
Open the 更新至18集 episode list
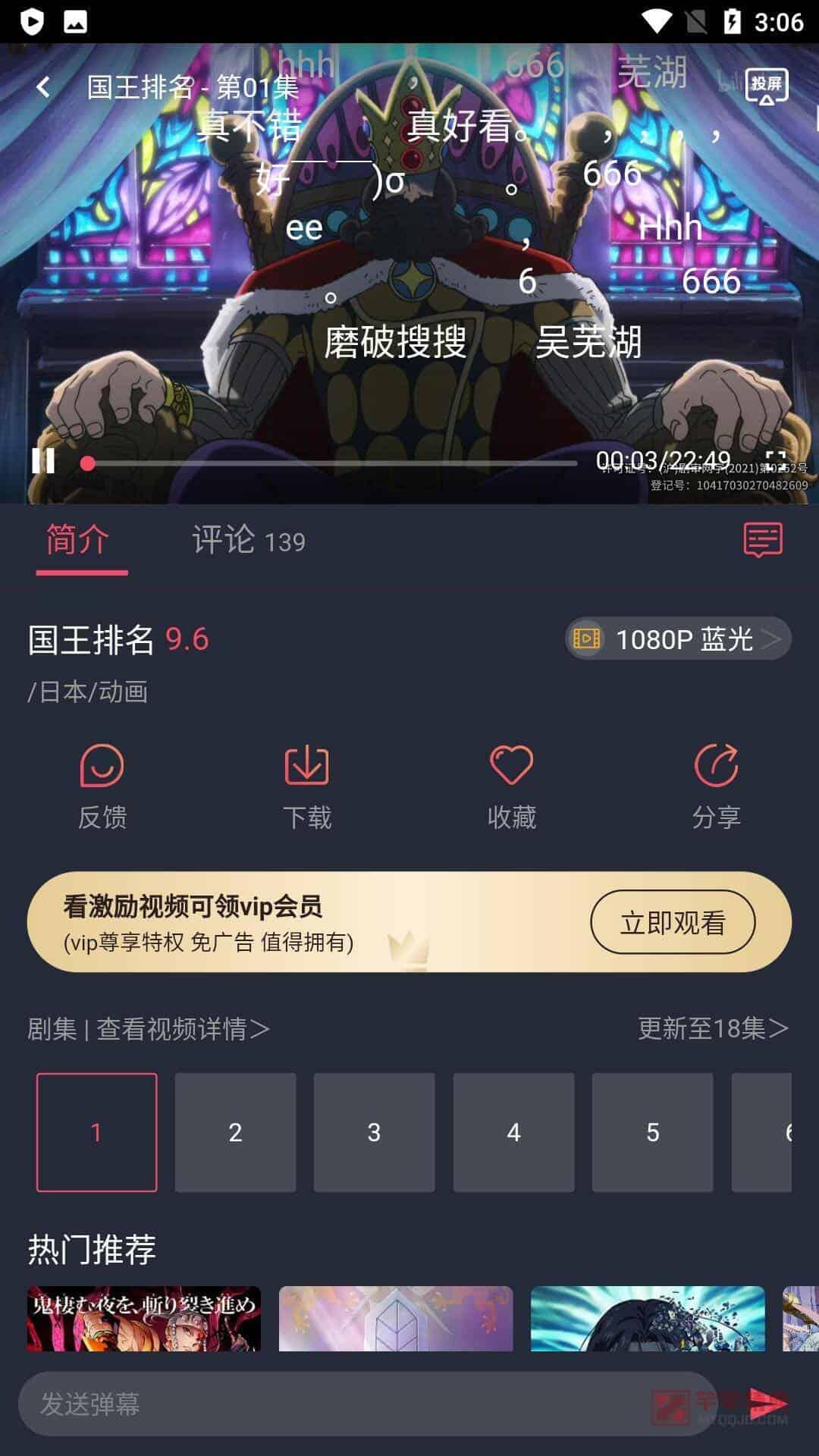pyautogui.click(x=712, y=1028)
